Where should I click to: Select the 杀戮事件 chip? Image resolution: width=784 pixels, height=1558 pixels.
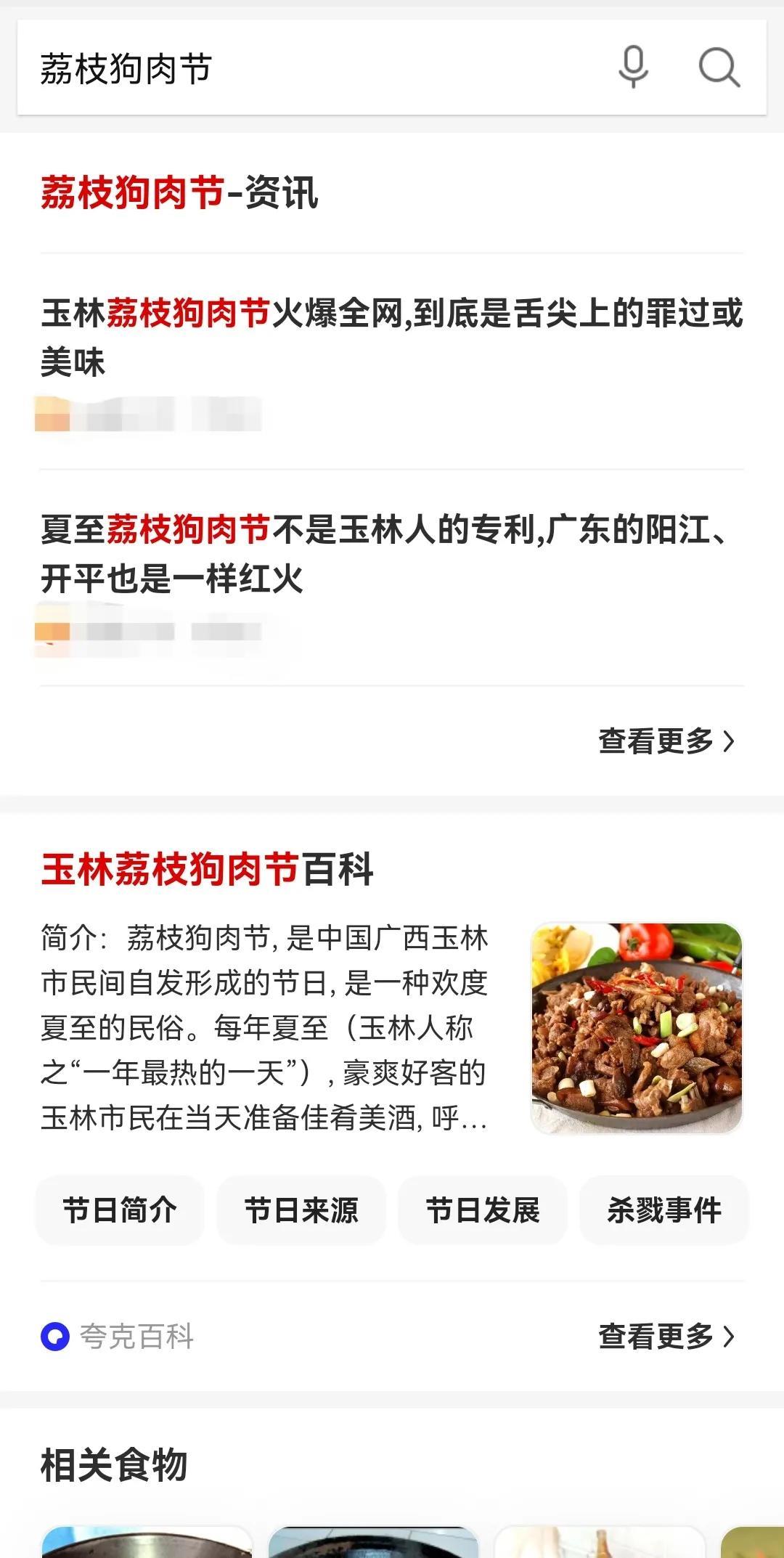(x=663, y=1210)
